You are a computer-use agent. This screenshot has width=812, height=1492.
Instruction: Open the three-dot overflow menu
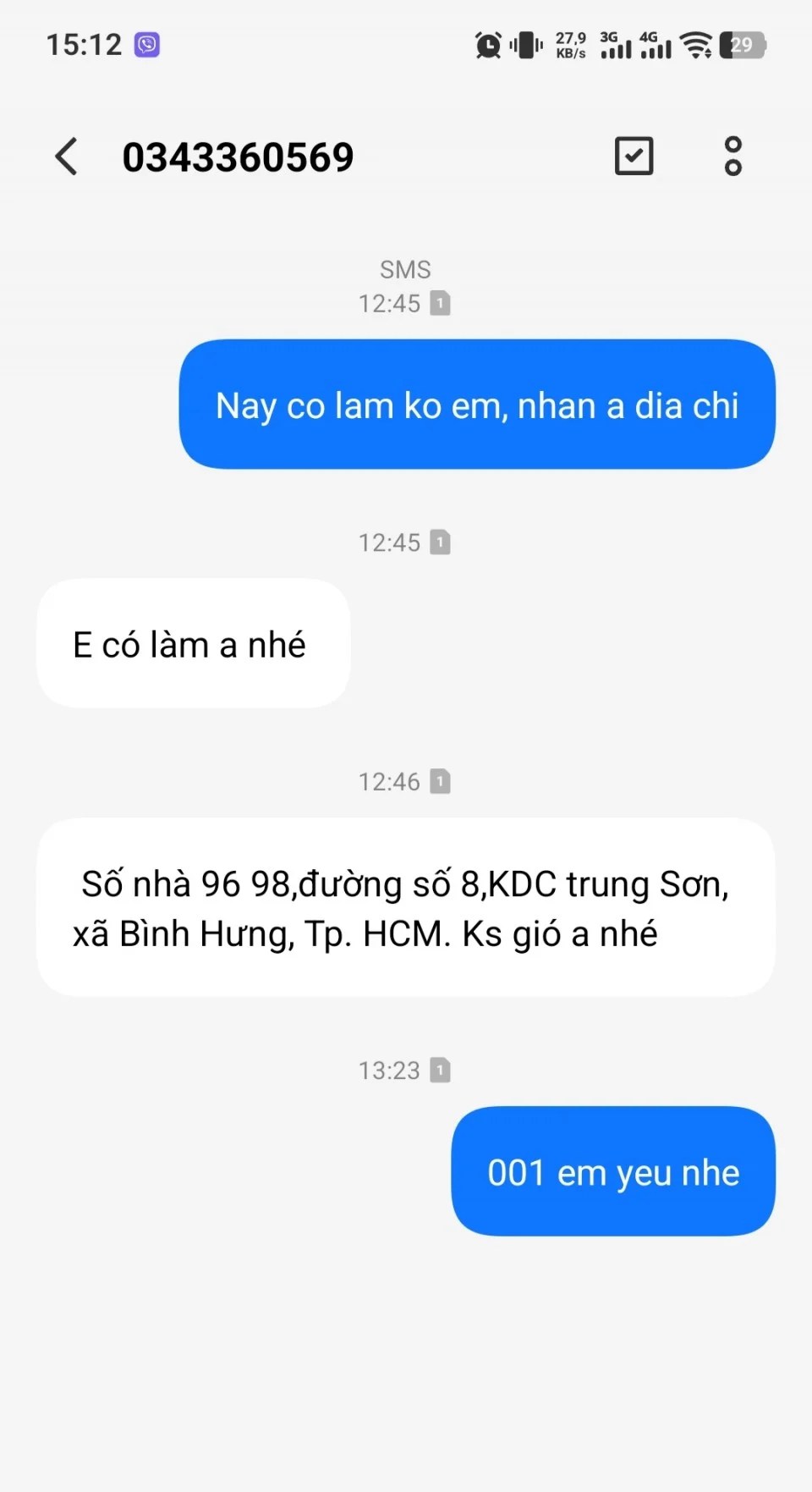click(x=732, y=157)
